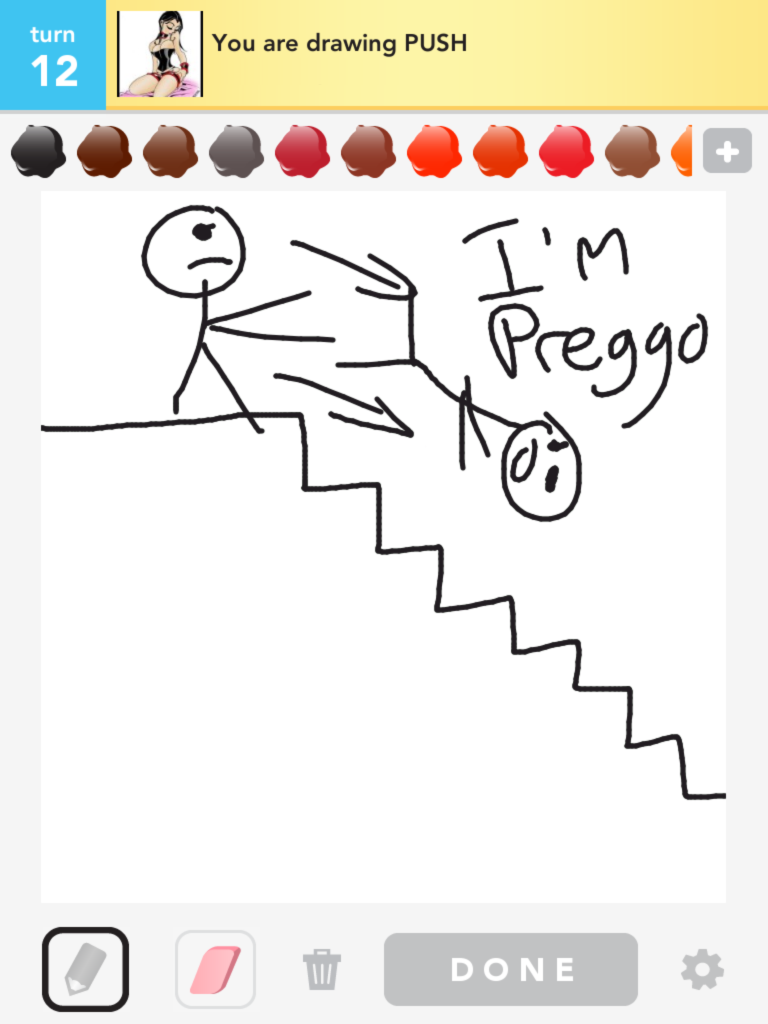View the opponent's profile picture

coord(160,54)
